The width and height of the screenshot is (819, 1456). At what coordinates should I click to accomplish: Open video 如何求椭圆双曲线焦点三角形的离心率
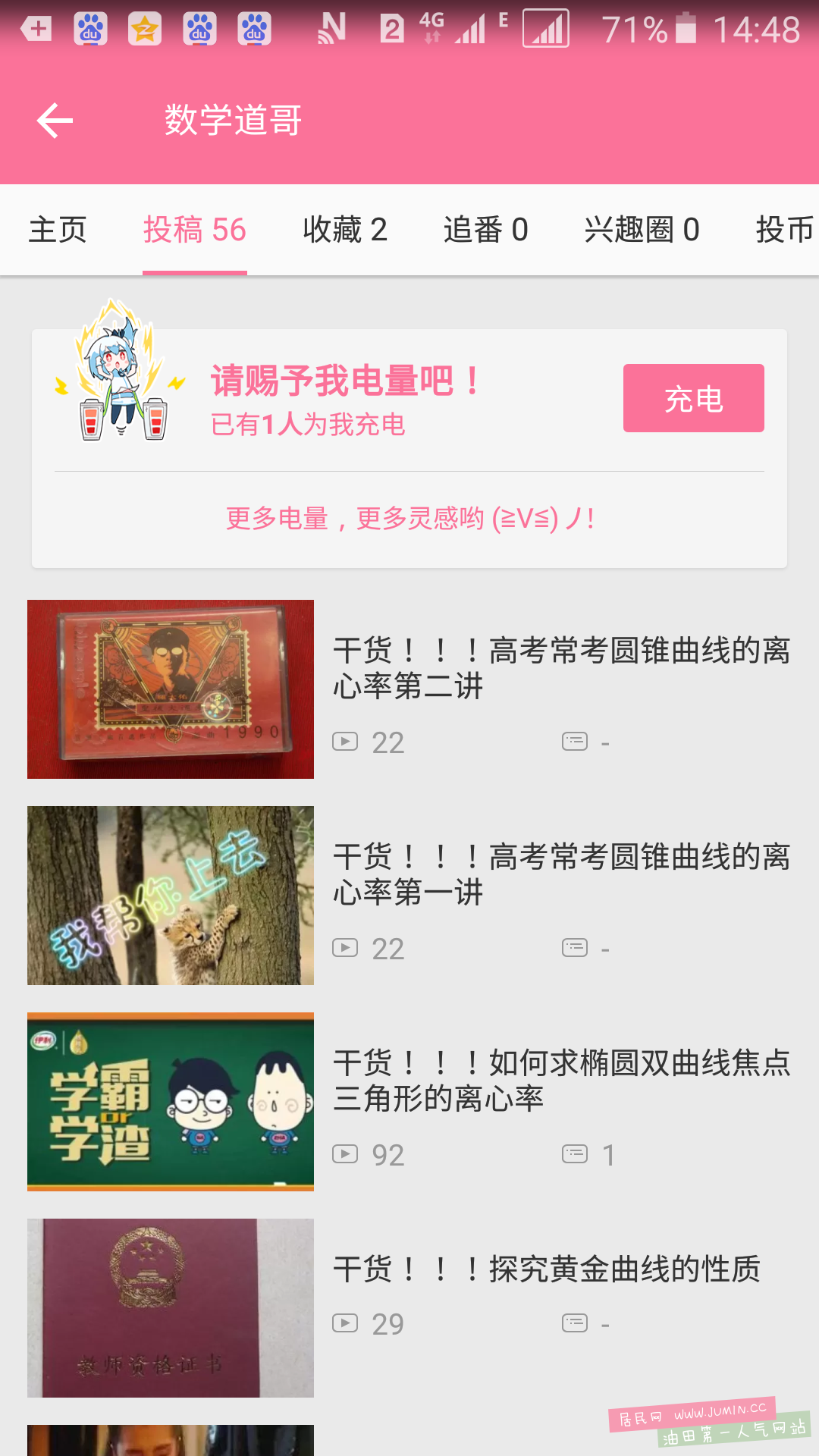(x=561, y=1081)
